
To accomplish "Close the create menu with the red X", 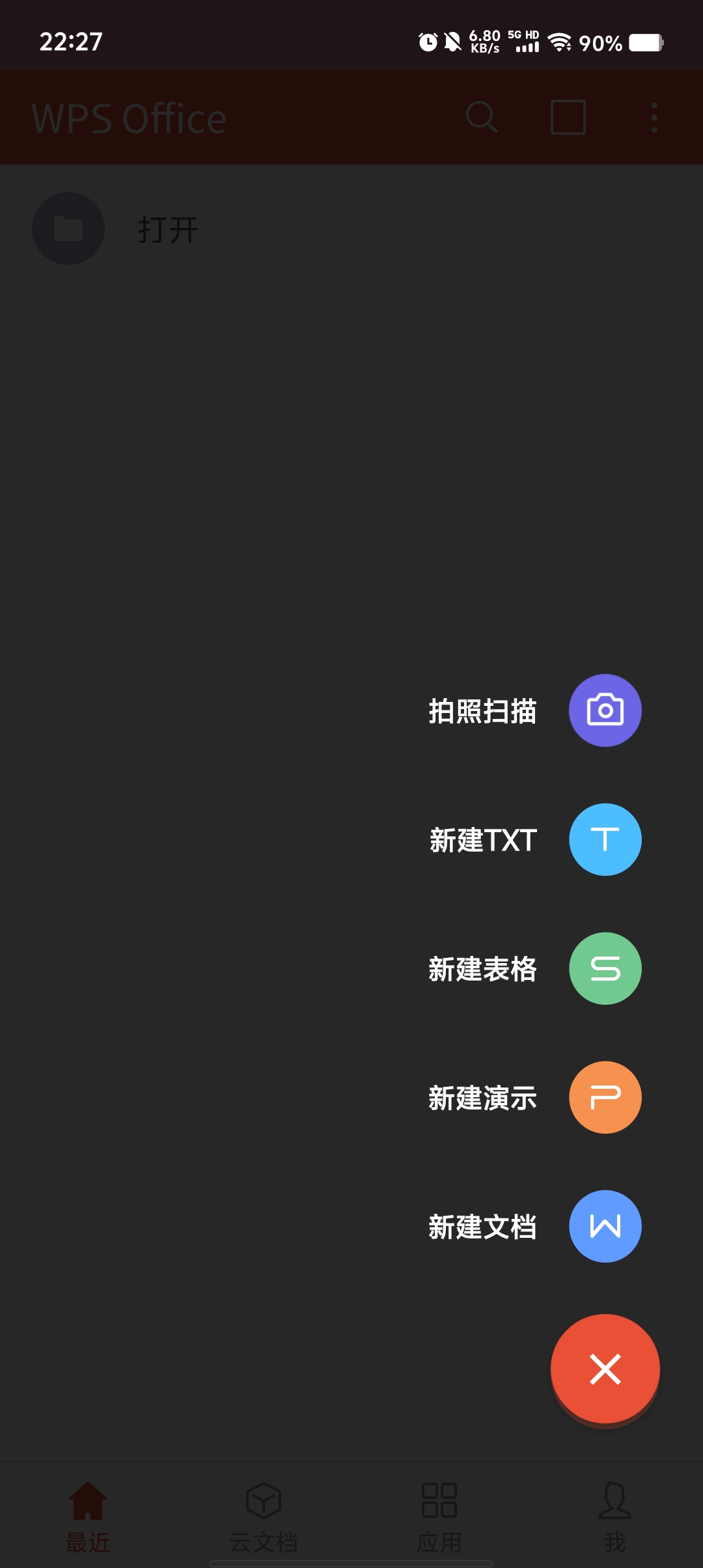I will [605, 1369].
